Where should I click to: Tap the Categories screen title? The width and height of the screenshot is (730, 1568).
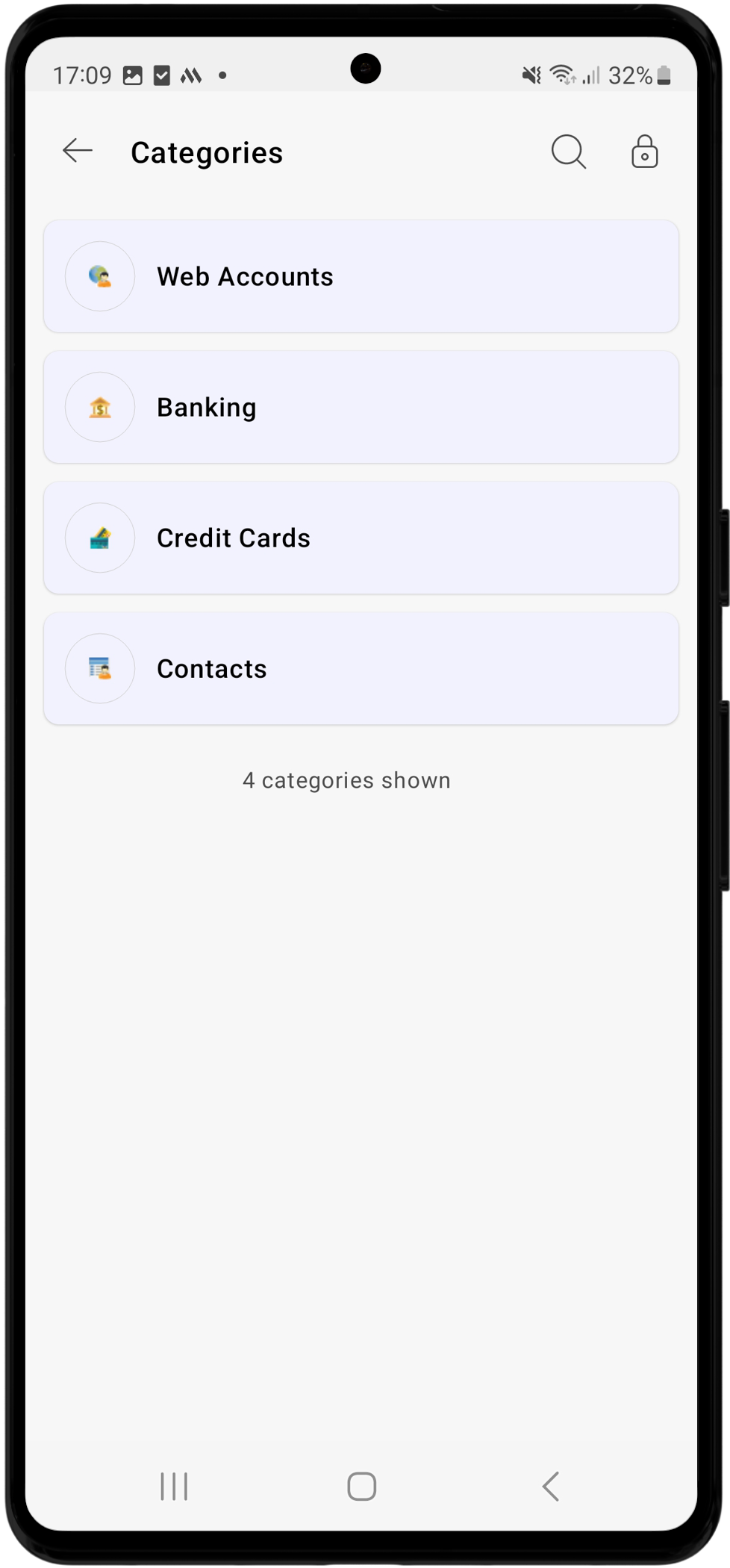[207, 152]
